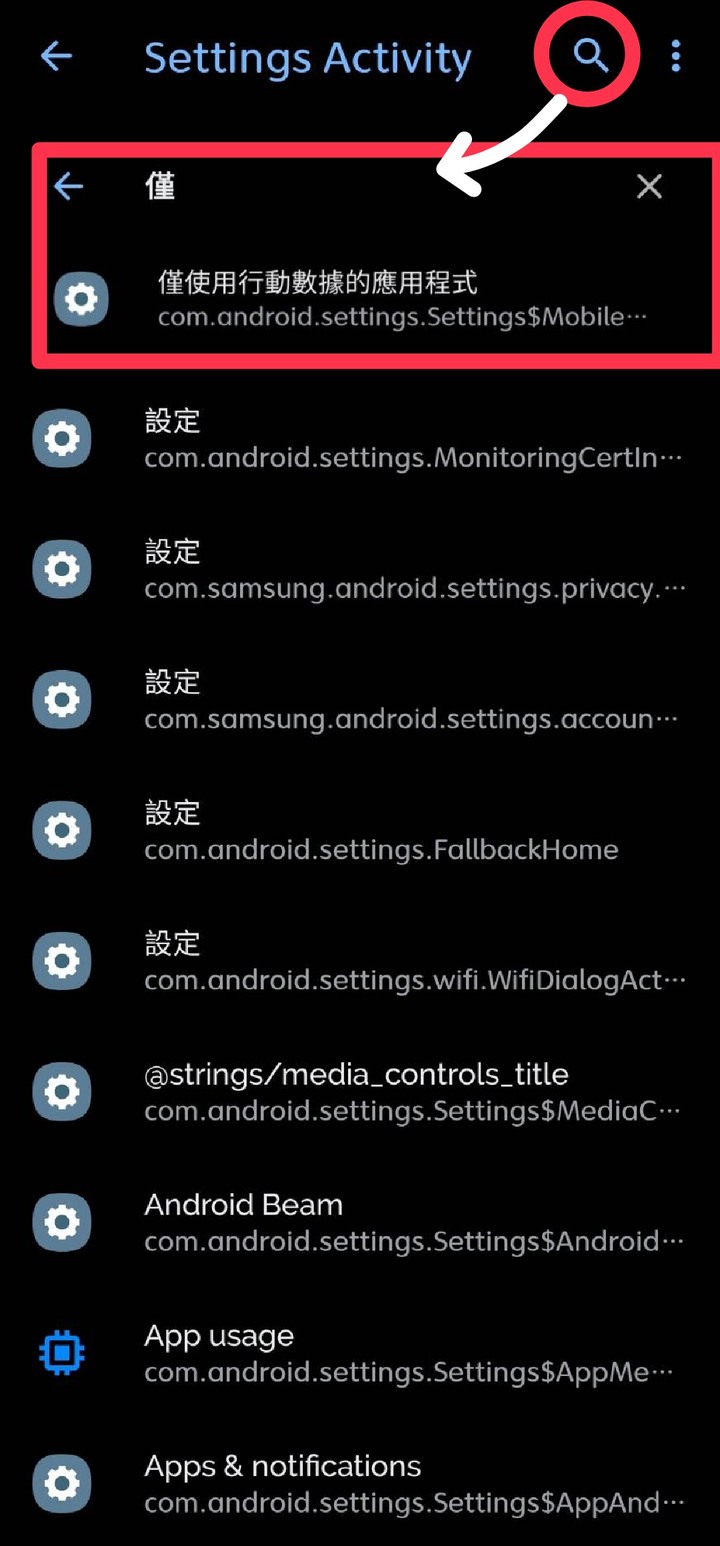Screen dimensions: 720x1546
Task: Click the gear icon beside Apps & notifications
Action: point(62,1483)
